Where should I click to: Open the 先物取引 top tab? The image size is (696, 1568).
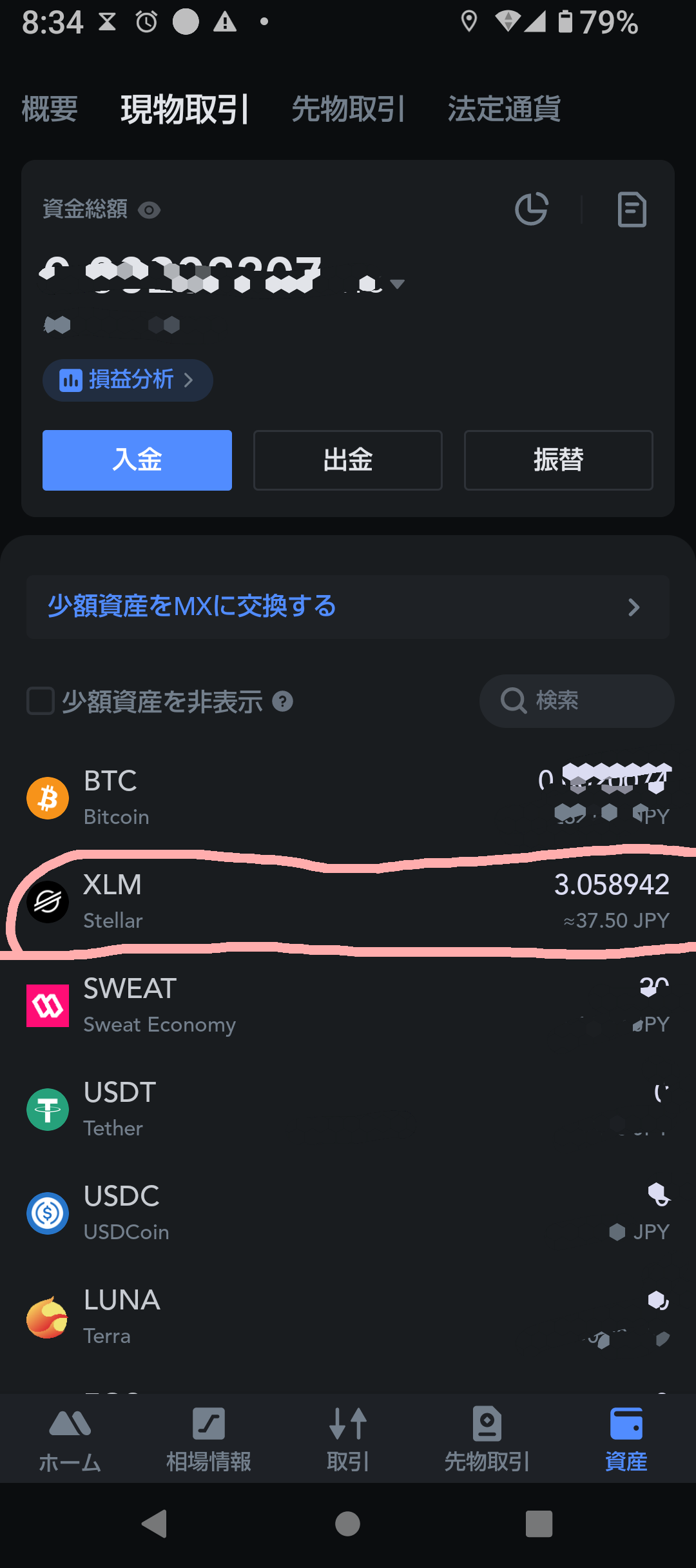[x=348, y=109]
